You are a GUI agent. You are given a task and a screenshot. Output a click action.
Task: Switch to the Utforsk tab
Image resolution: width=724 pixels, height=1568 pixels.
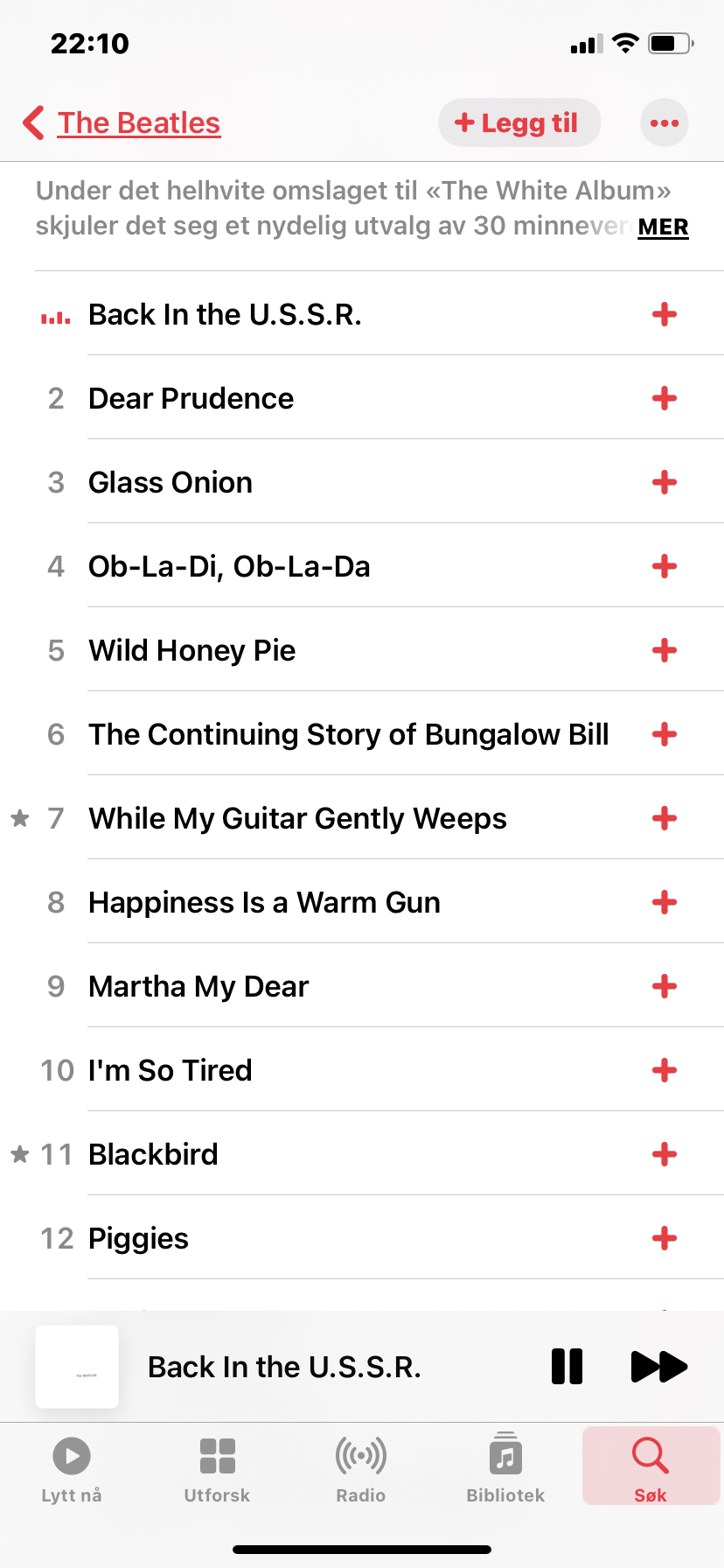pyautogui.click(x=217, y=1469)
